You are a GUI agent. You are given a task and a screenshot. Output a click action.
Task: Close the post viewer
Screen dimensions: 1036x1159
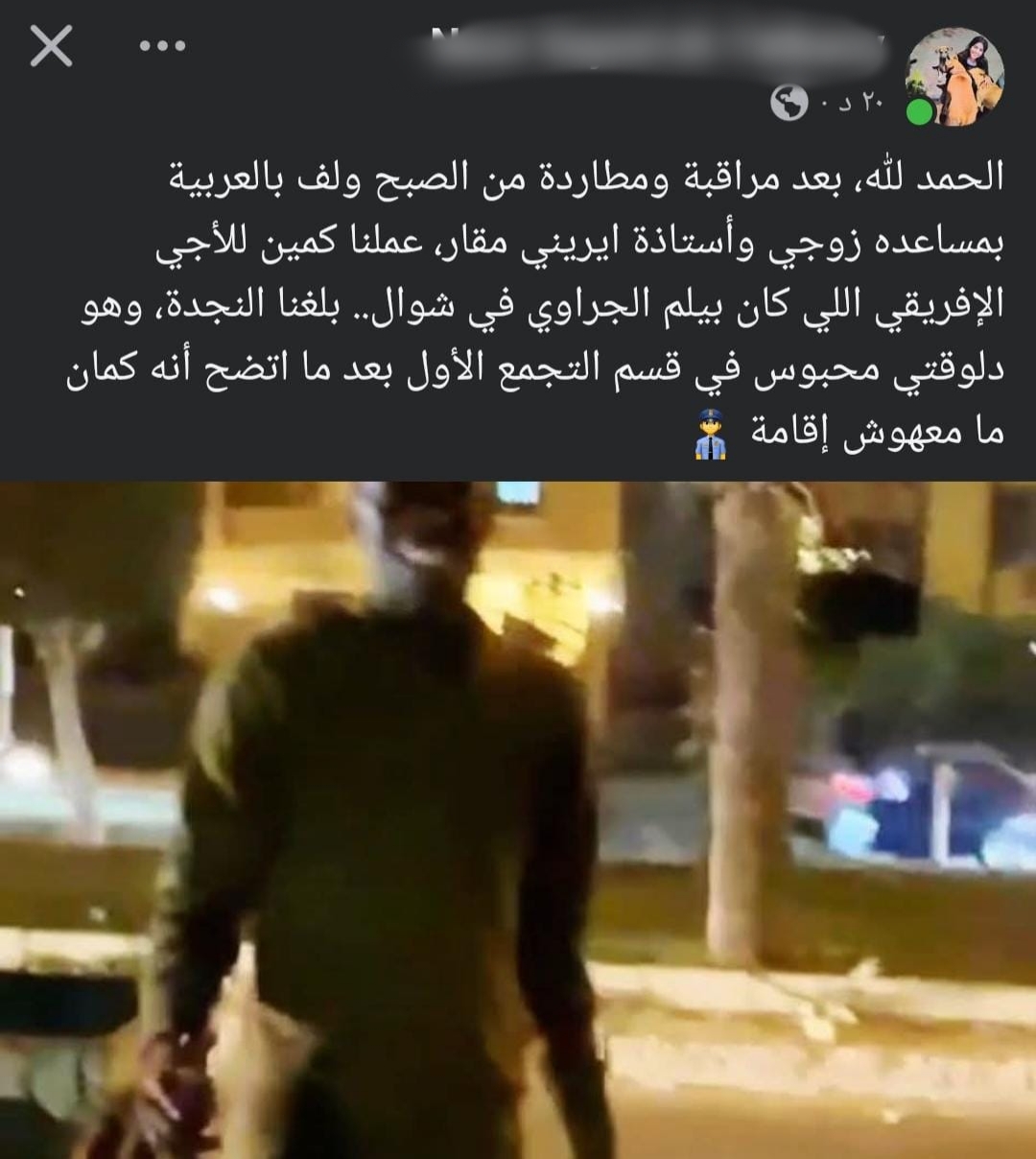[x=51, y=46]
